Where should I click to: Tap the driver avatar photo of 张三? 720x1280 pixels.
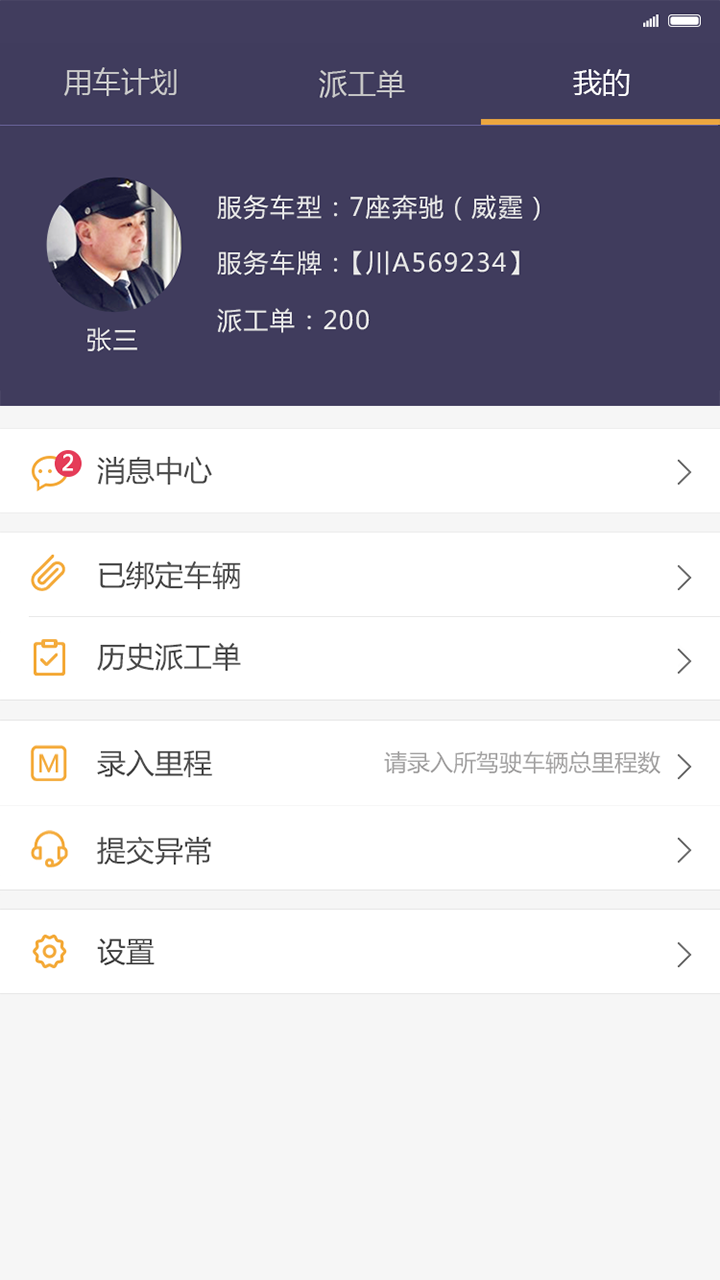tap(113, 241)
